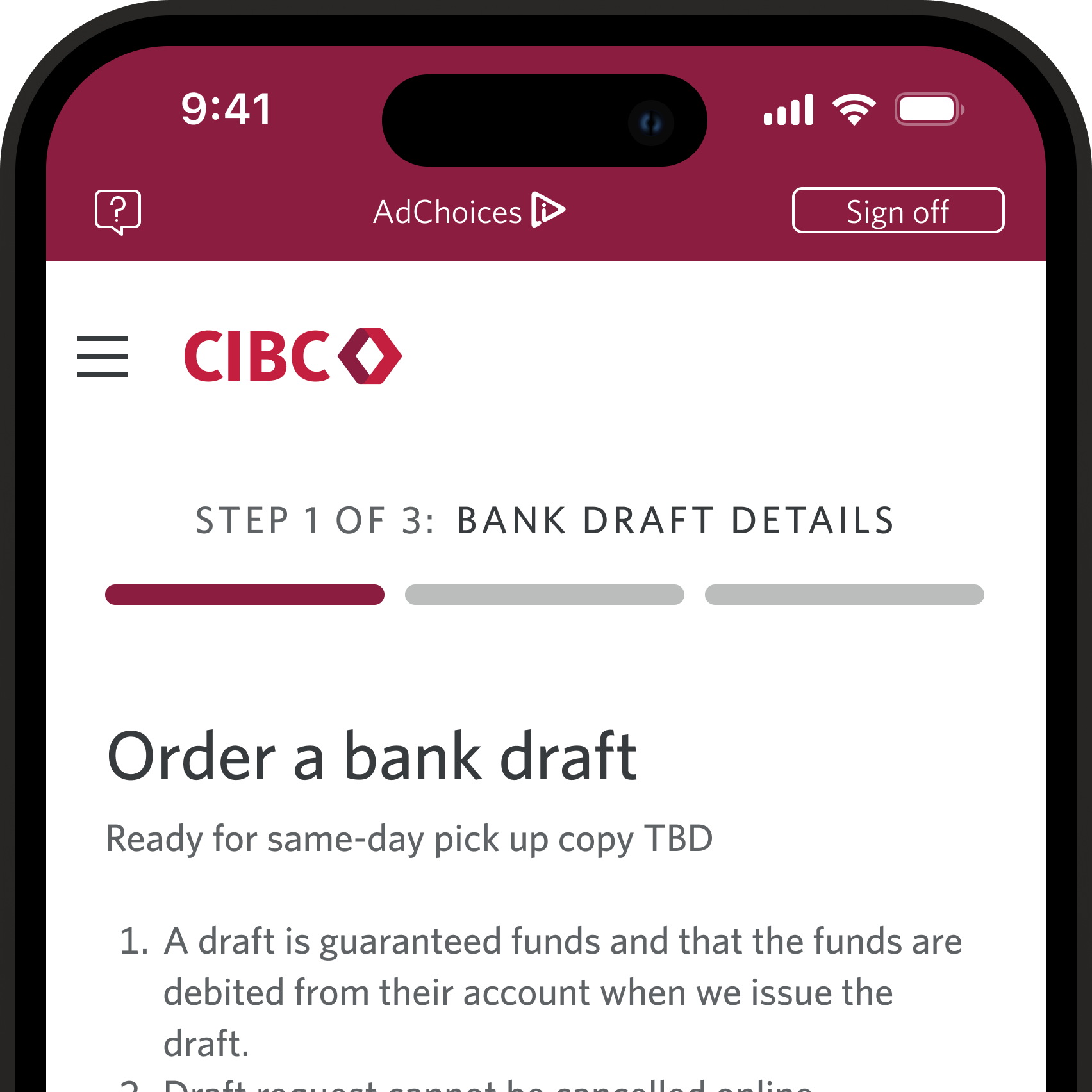
Task: Sign off from the account
Action: coord(898,211)
